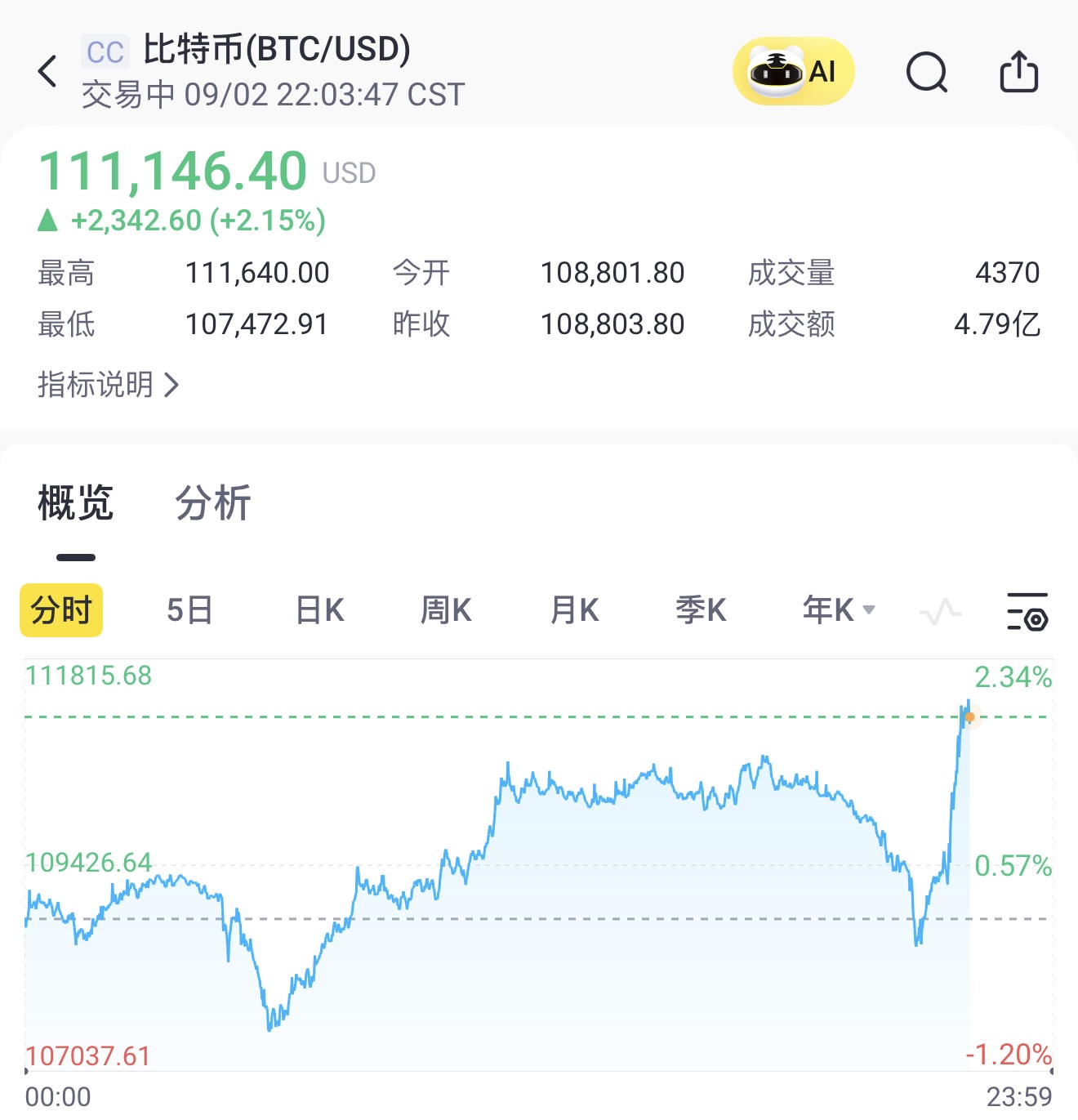Show the 季K candlestick chart
1078x1120 pixels.
click(701, 610)
